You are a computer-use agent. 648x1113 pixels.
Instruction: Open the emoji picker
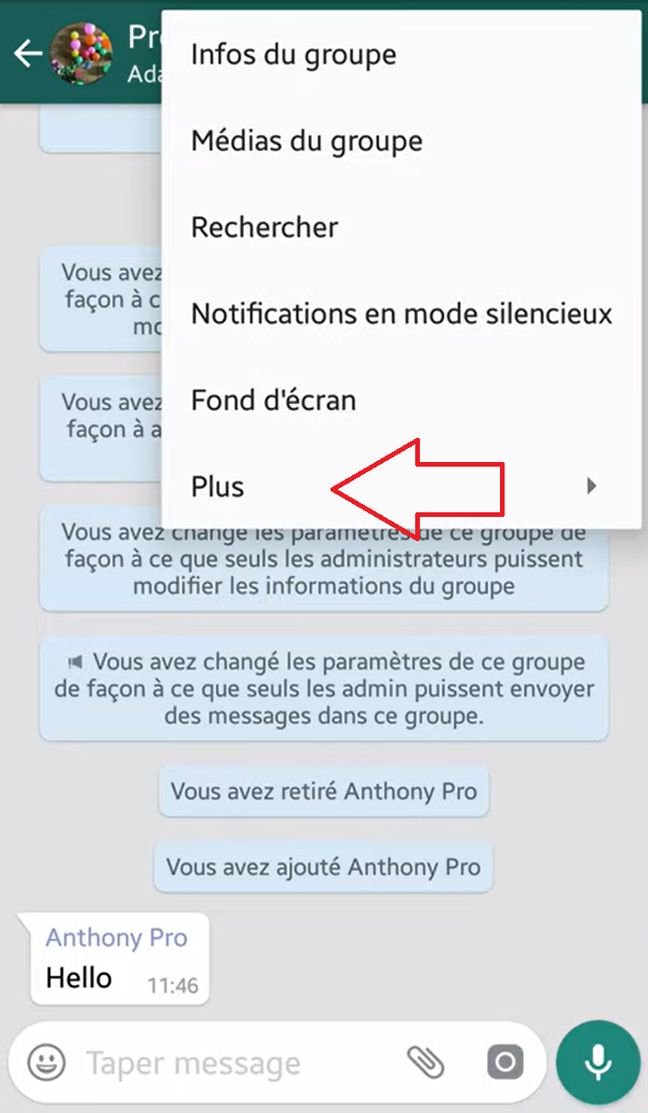pyautogui.click(x=47, y=1063)
